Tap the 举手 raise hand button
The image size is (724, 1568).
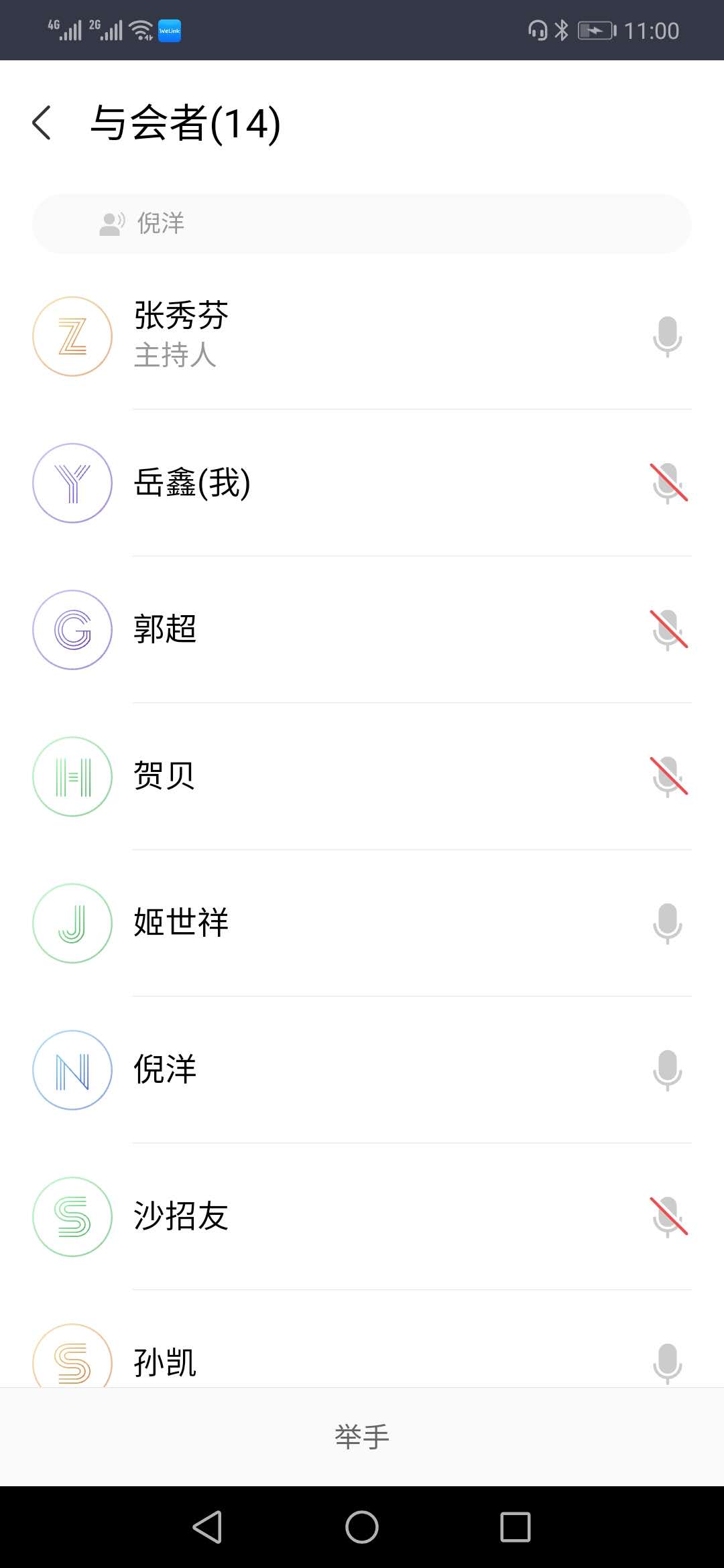pos(362,1437)
